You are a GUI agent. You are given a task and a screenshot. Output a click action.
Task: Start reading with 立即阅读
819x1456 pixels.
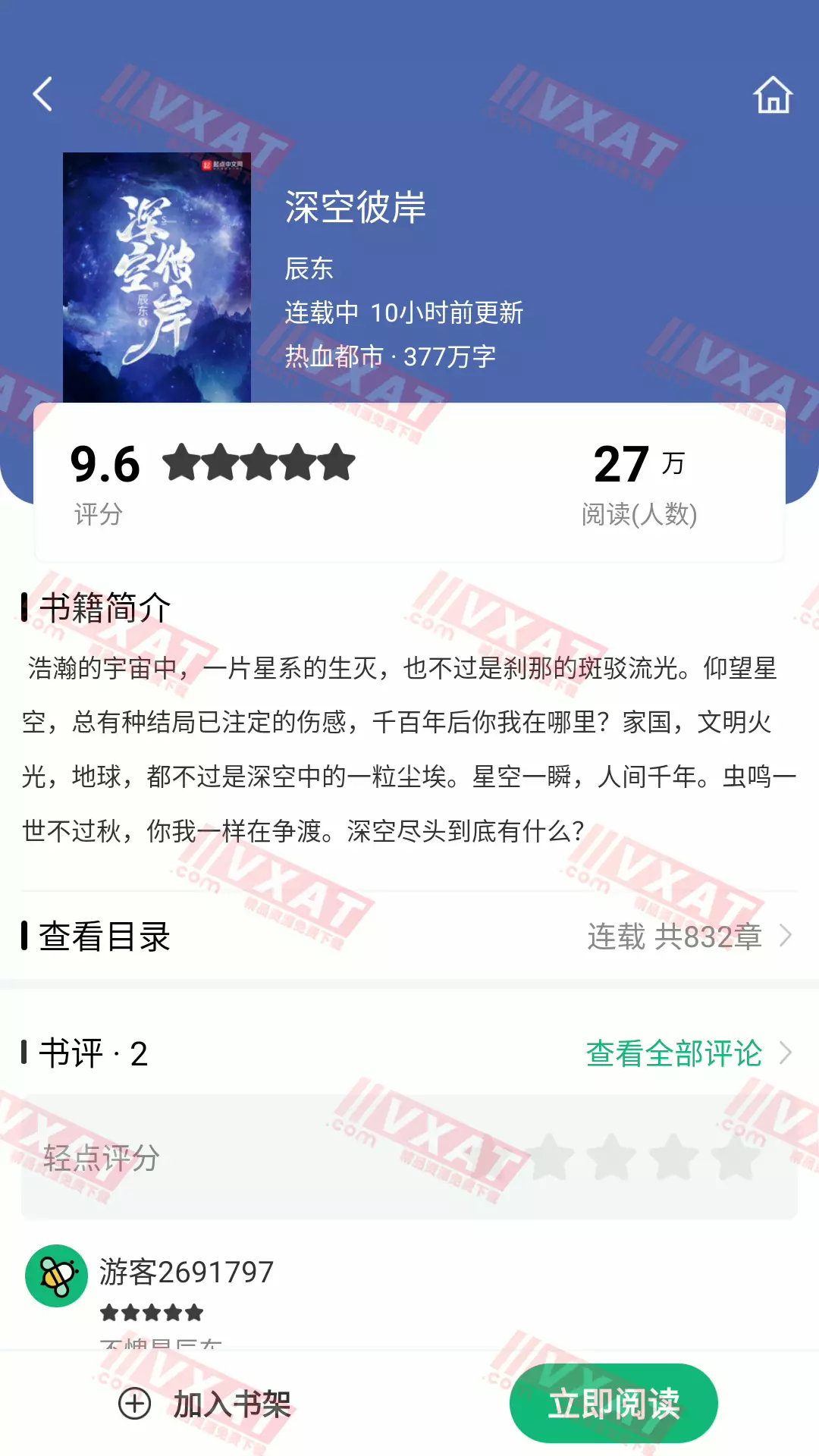point(613,1404)
